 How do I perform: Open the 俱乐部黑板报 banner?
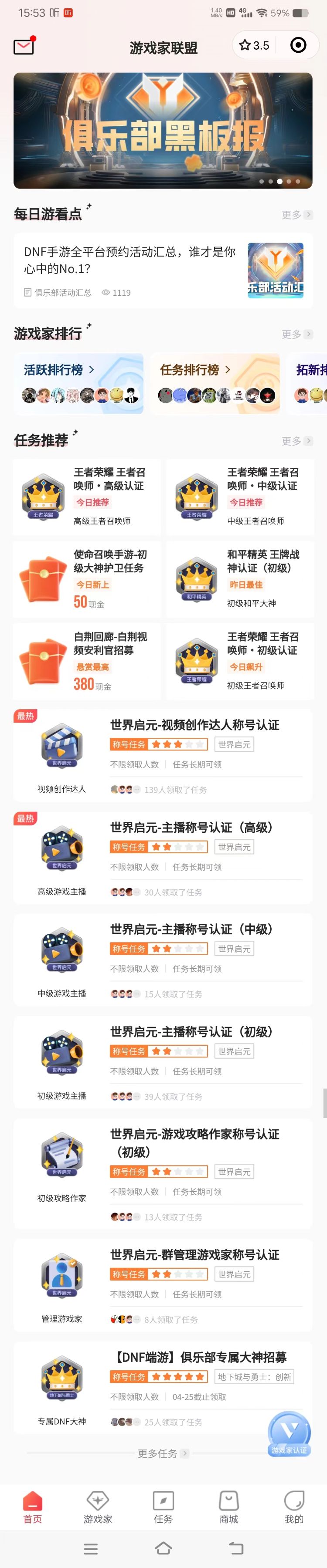[x=163, y=130]
